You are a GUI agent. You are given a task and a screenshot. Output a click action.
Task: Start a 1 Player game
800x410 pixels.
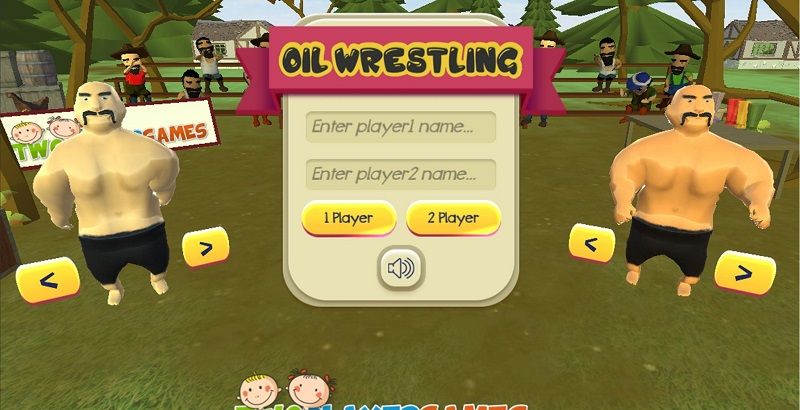(349, 217)
